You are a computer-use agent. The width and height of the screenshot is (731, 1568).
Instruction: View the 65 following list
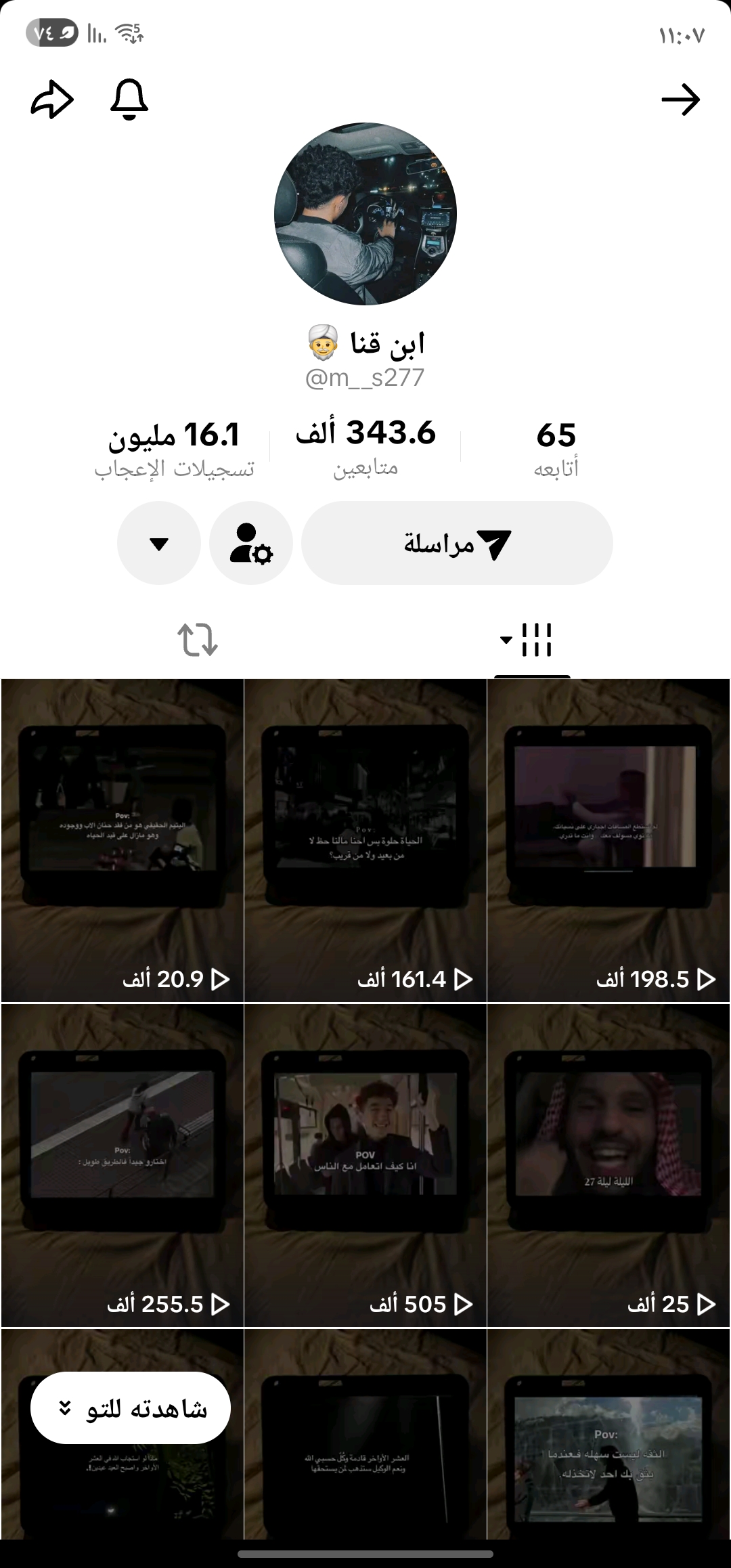(x=556, y=447)
